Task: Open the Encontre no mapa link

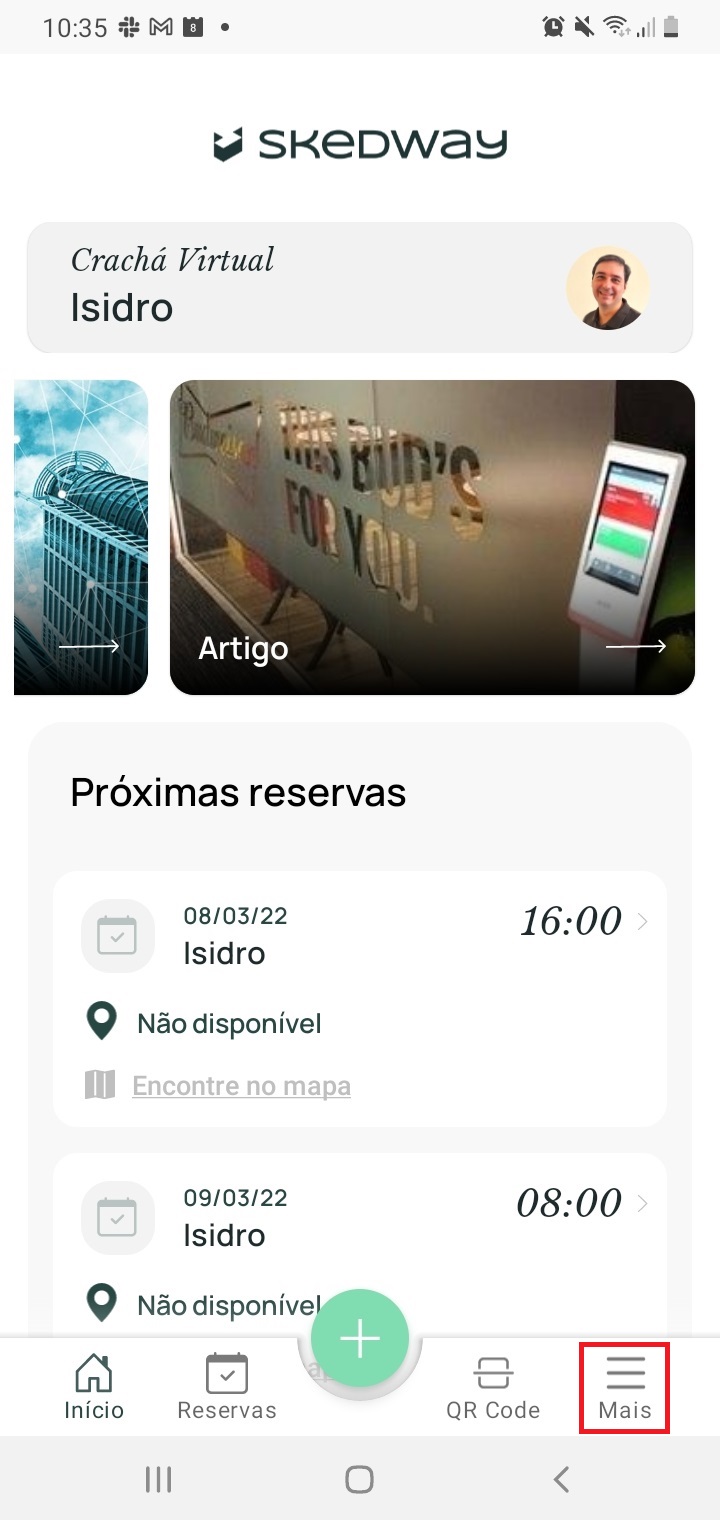Action: point(240,1086)
